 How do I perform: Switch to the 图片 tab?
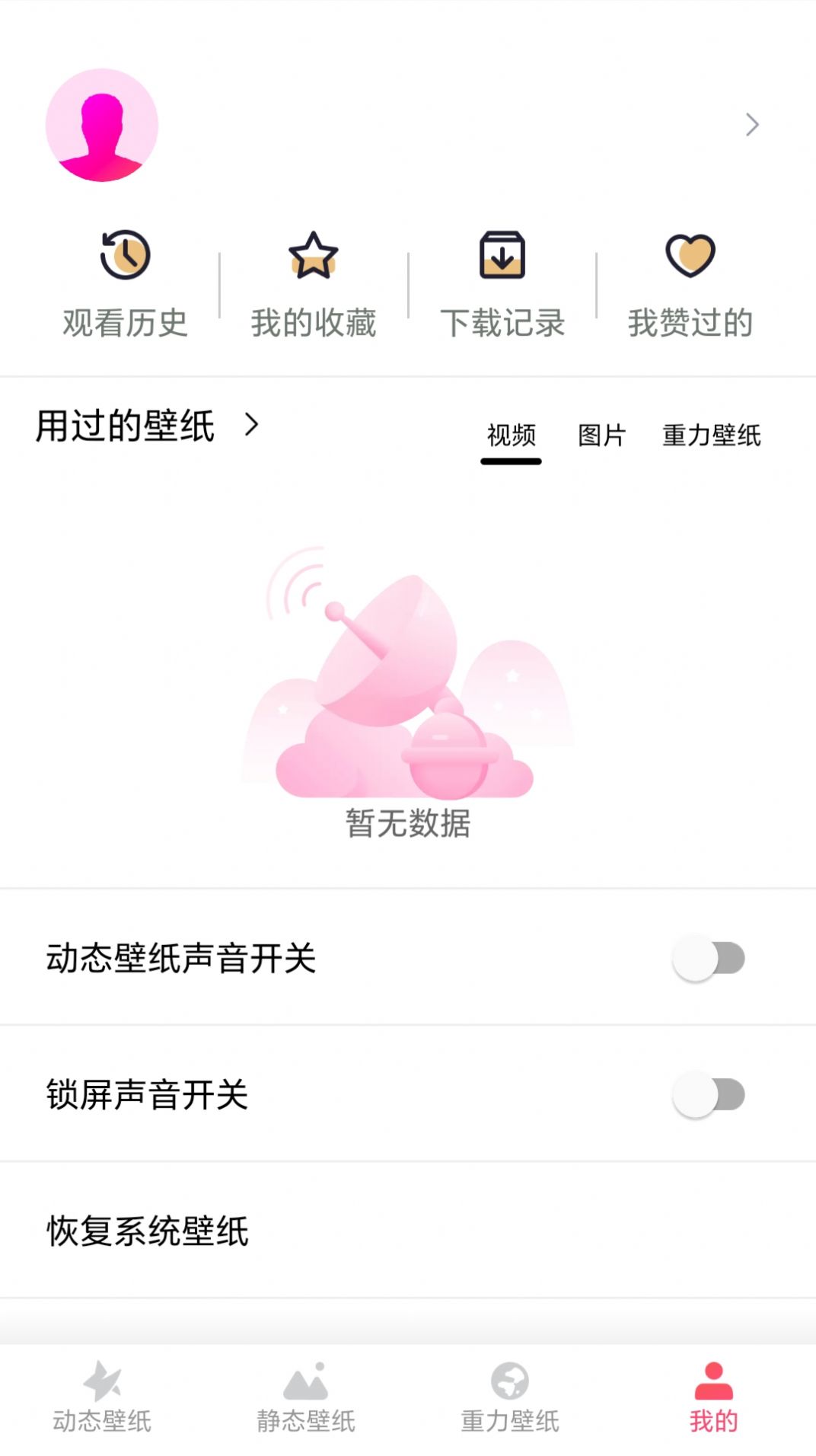tap(602, 436)
